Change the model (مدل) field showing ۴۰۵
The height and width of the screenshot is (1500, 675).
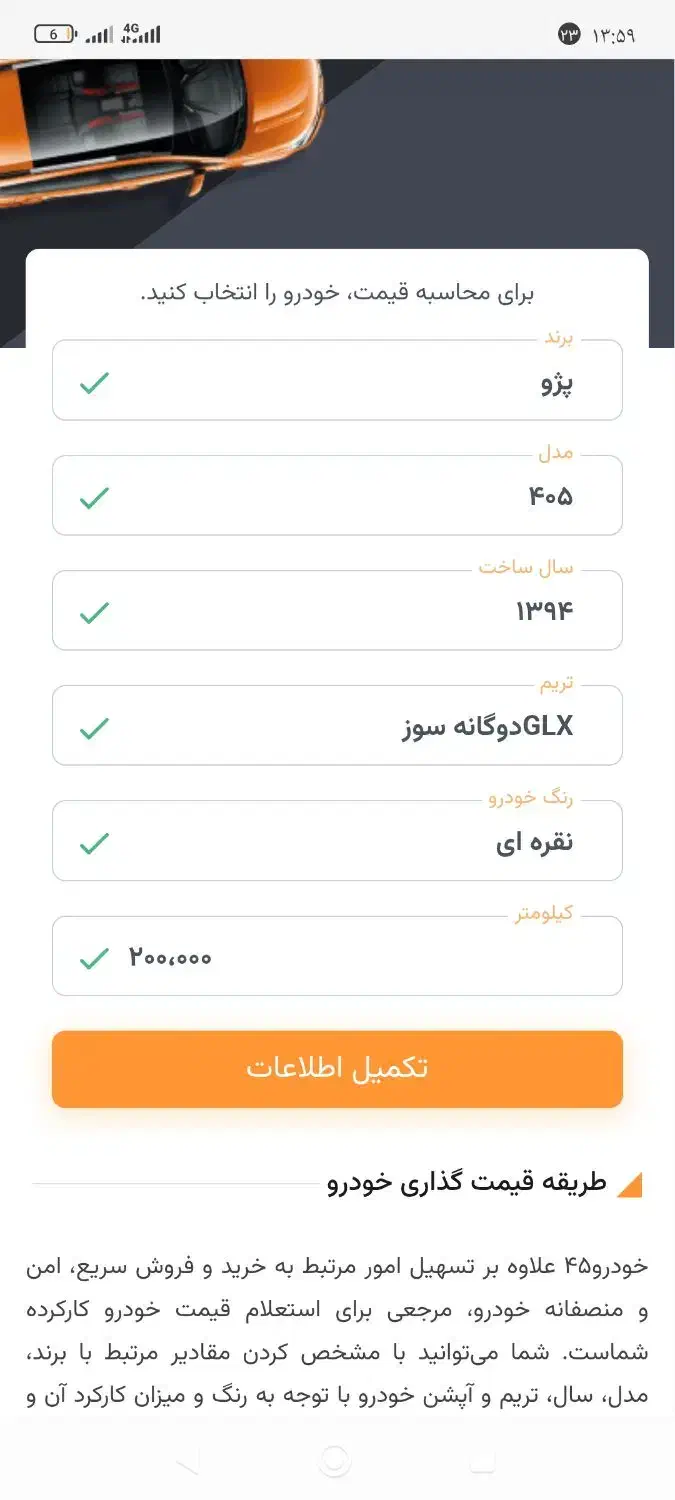[337, 496]
